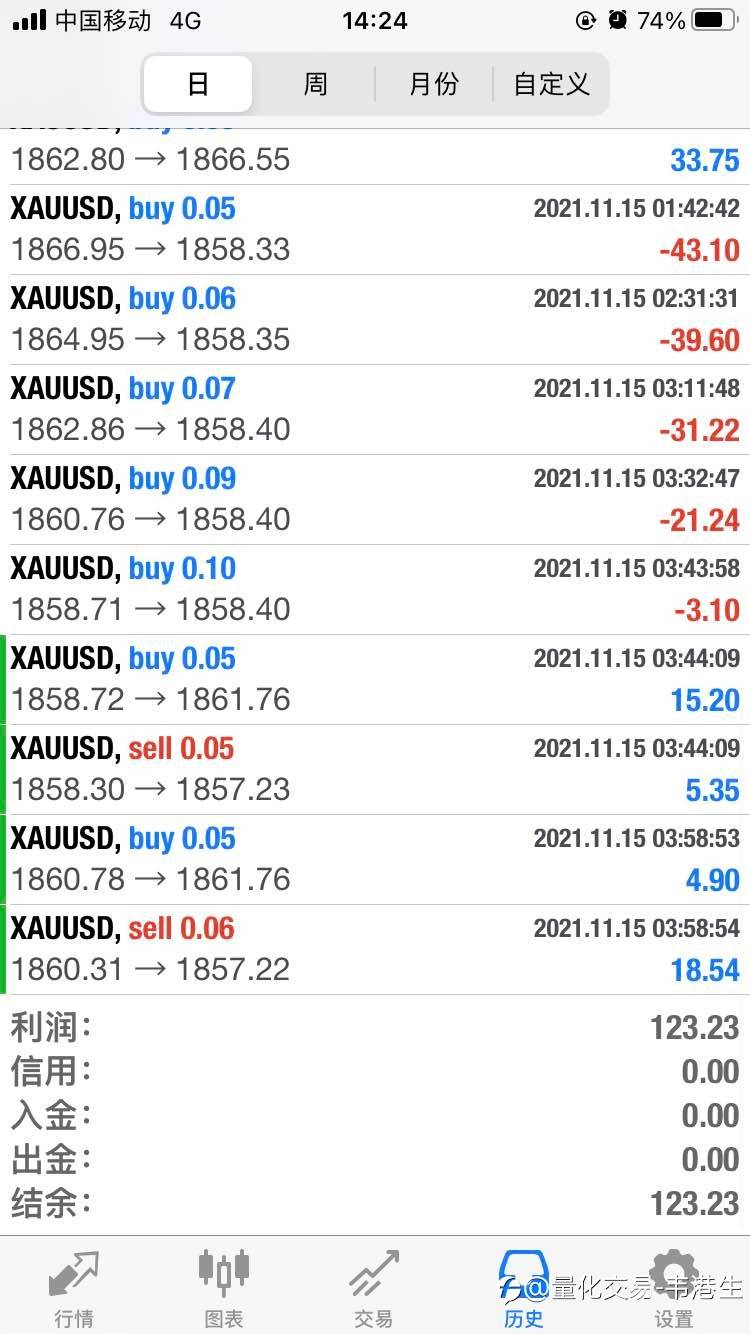Expand the buy 0.06 trade at 02:31:31
The height and width of the screenshot is (1334, 750).
(x=375, y=320)
